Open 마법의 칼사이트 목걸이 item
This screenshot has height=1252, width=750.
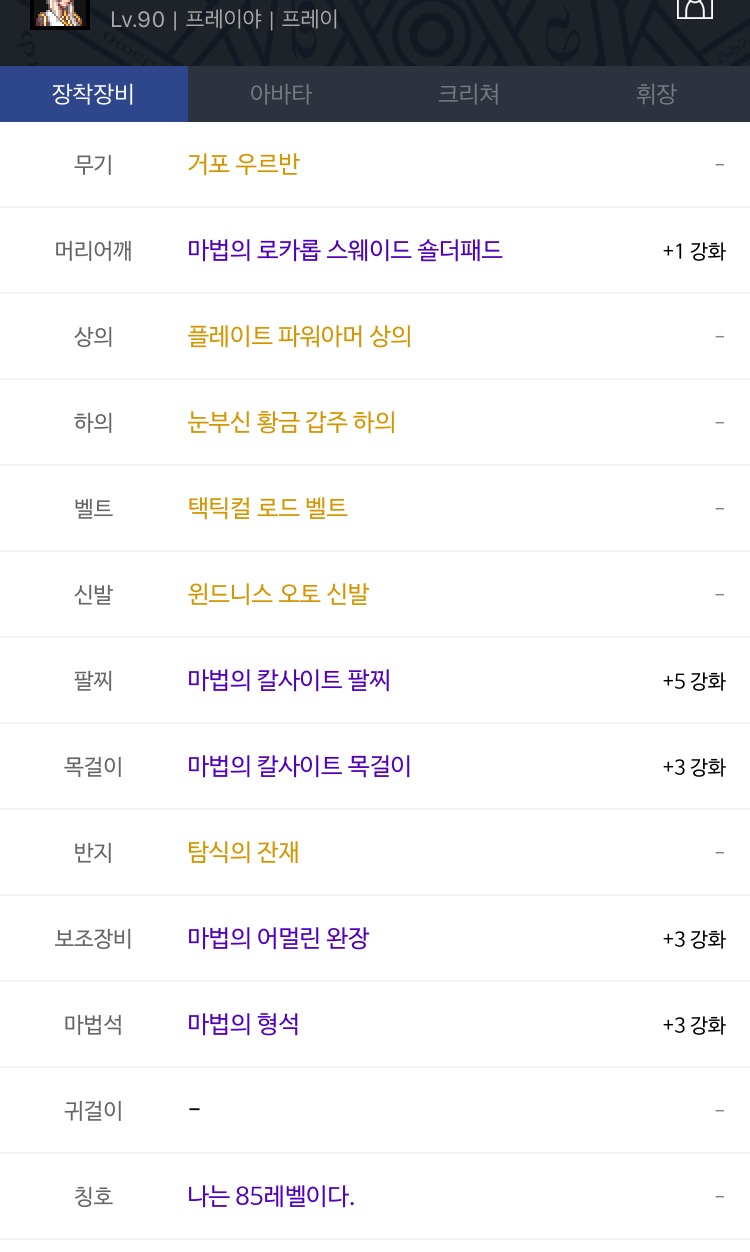299,766
